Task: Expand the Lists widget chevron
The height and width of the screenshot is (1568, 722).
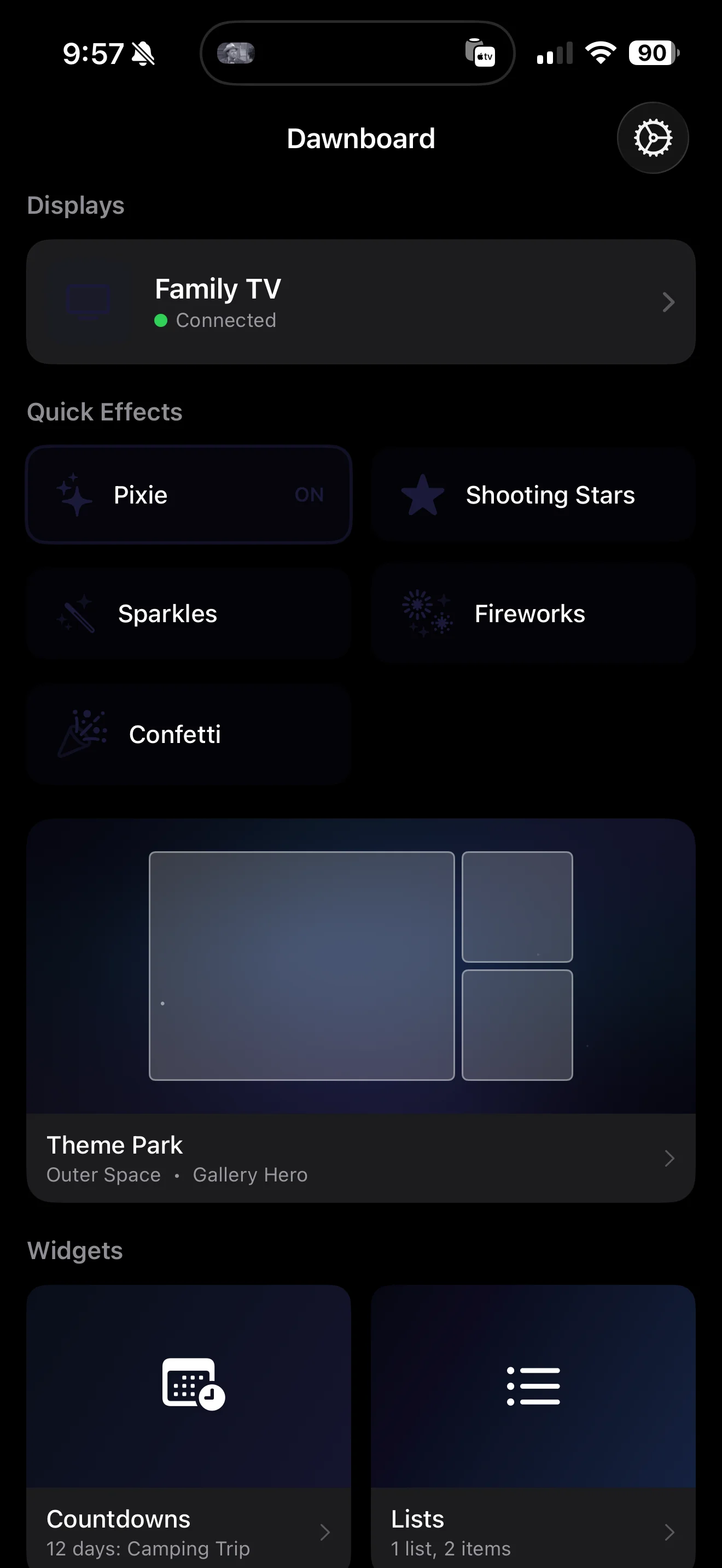Action: [x=670, y=1532]
